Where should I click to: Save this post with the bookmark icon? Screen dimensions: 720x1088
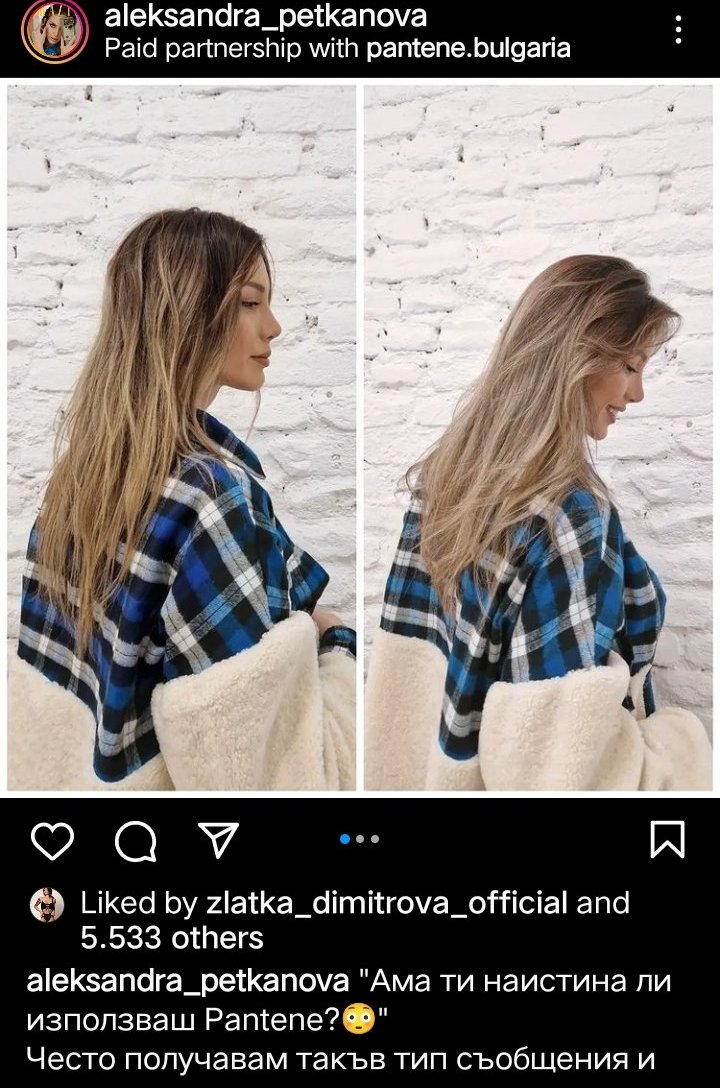pyautogui.click(x=667, y=840)
